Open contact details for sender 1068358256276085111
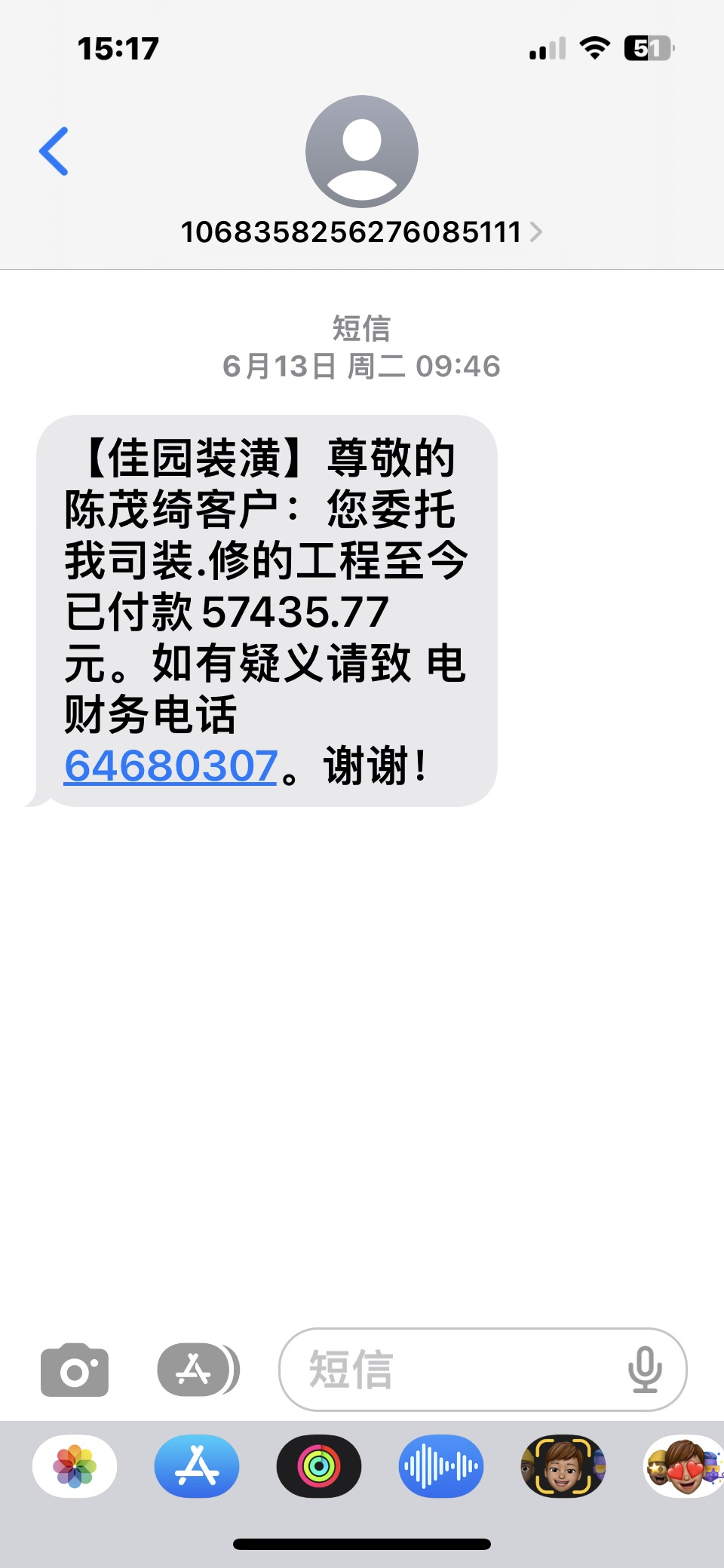Viewport: 724px width, 1568px height. [361, 232]
